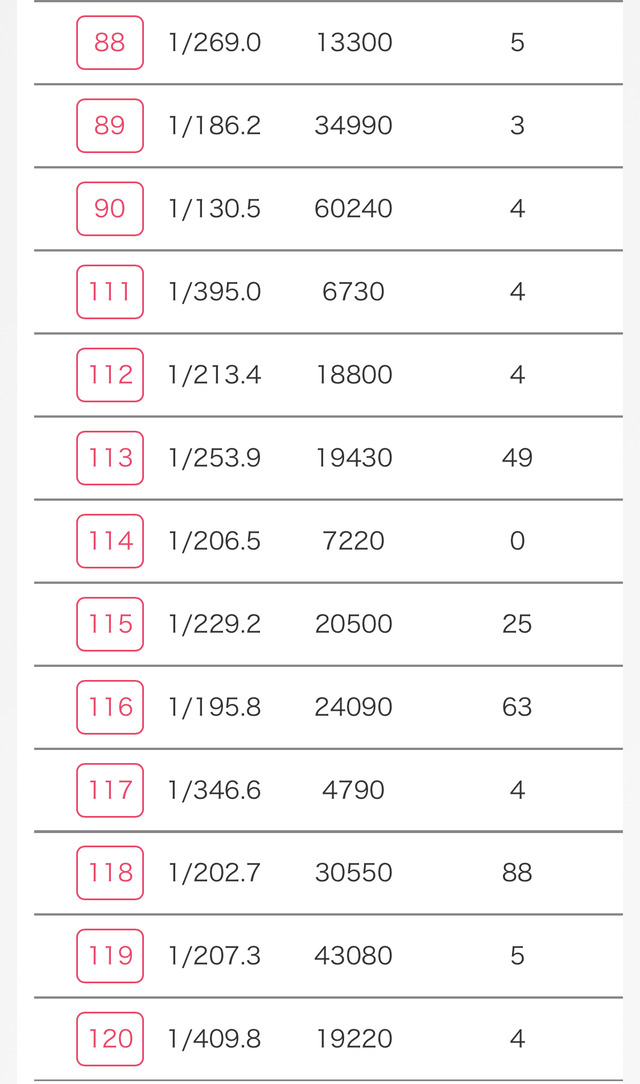Viewport: 640px width, 1084px height.
Task: View machine 114 data
Action: pyautogui.click(x=110, y=541)
